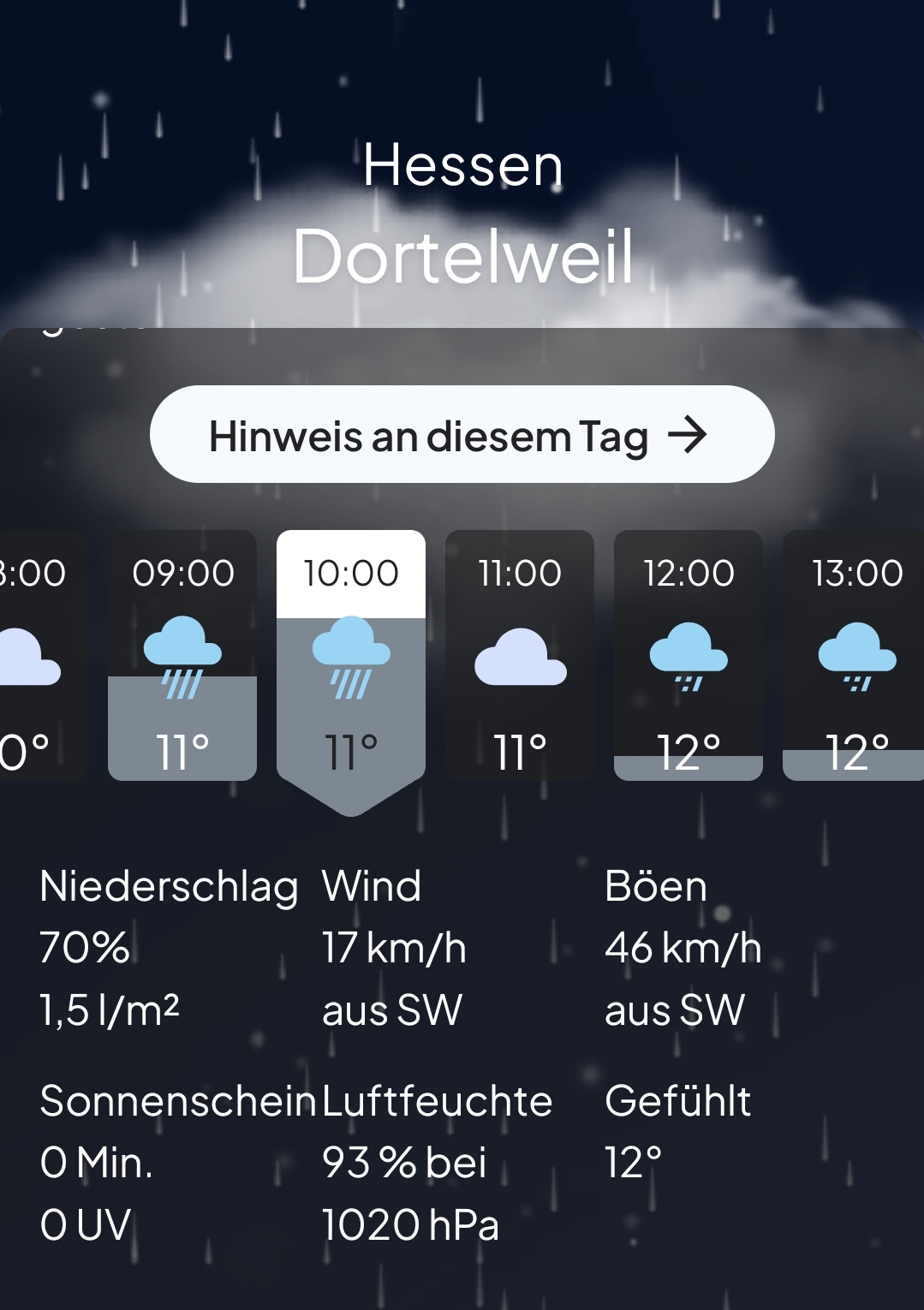Select the 11:00 hourly forecast
The height and width of the screenshot is (1310, 924).
[520, 655]
